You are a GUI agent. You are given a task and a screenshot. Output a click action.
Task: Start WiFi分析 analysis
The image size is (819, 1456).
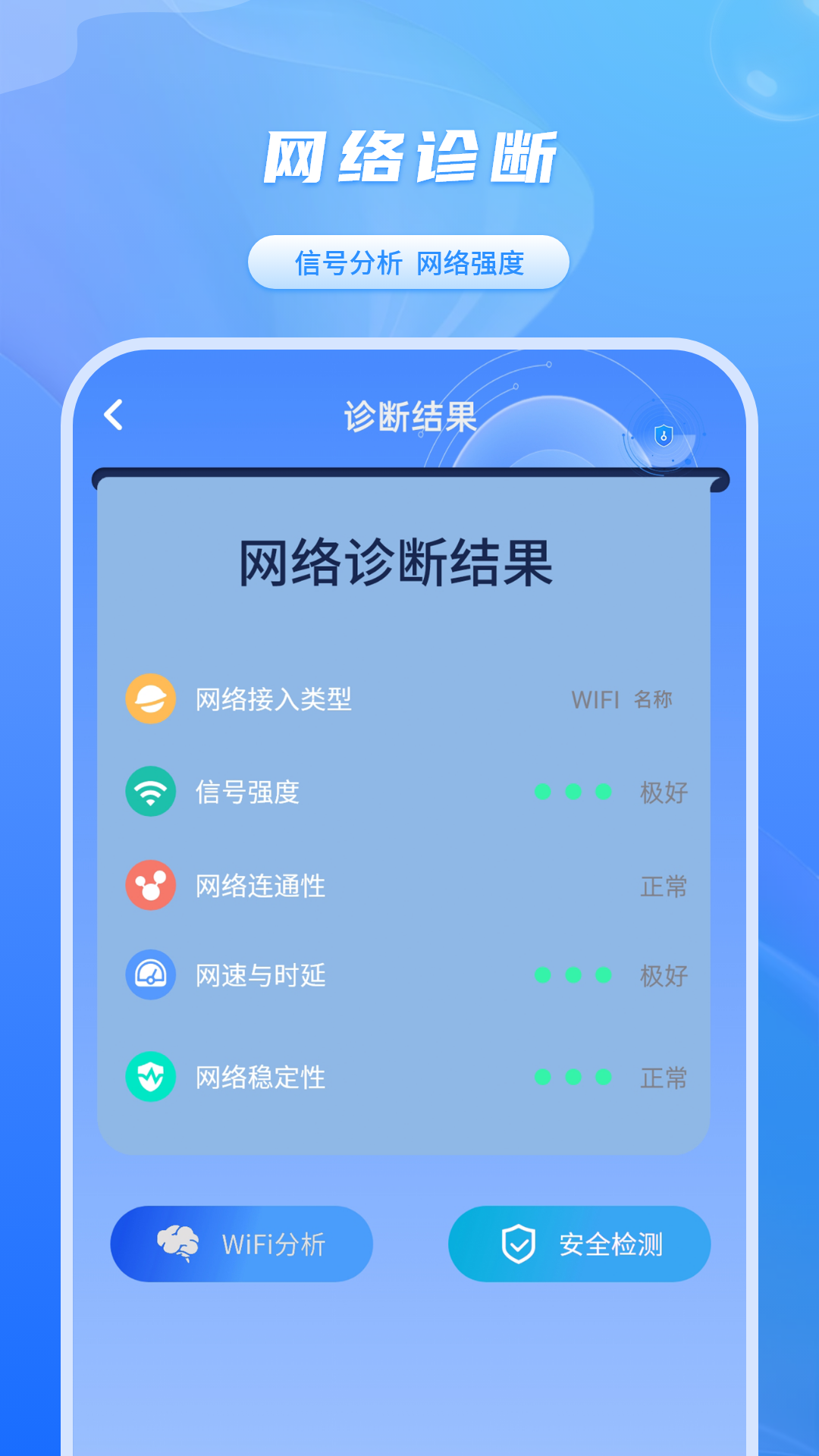point(242,1244)
